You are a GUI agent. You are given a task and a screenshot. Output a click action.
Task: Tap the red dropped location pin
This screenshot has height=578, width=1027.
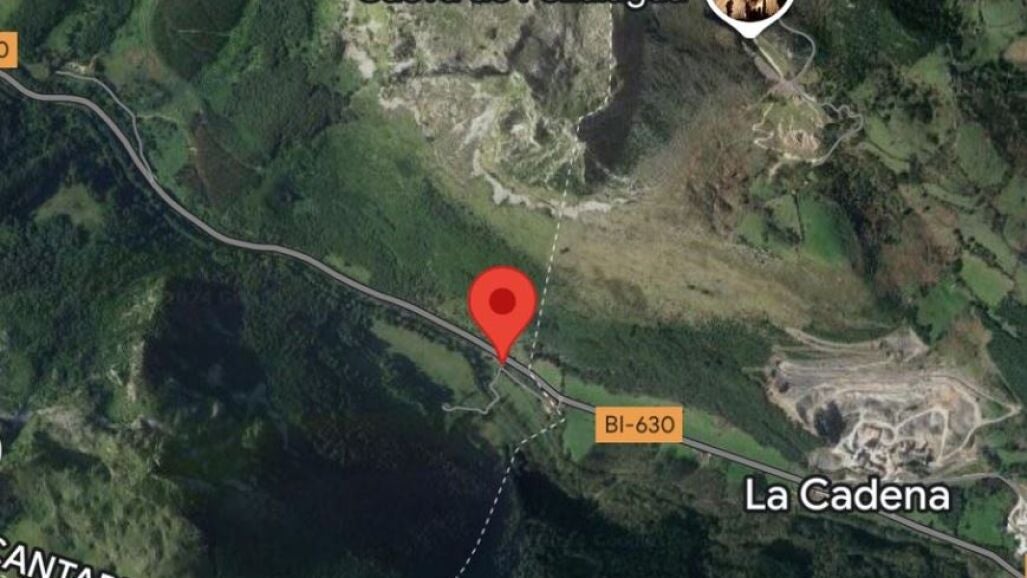pos(503,305)
